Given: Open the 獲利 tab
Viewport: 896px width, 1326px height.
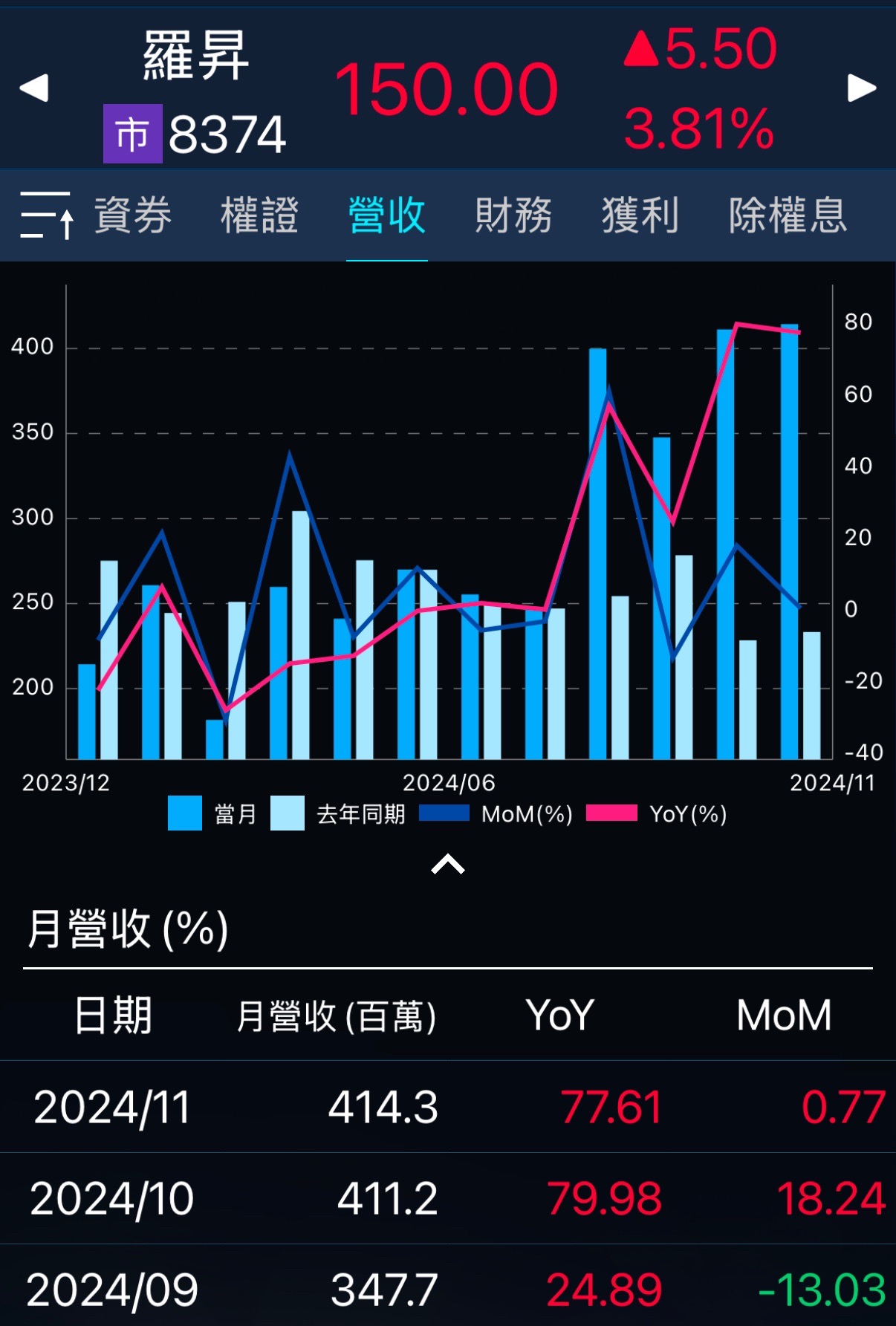Looking at the screenshot, I should 640,215.
